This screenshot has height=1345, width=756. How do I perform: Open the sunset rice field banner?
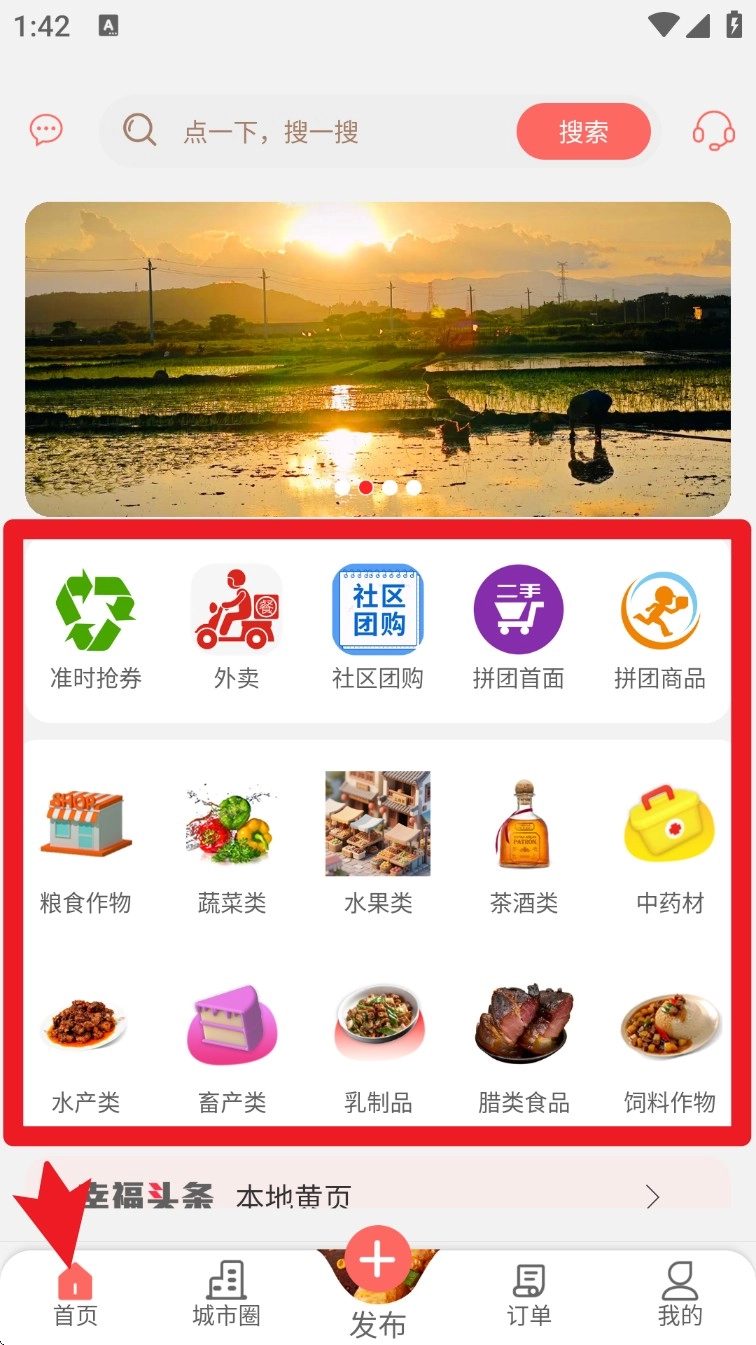(x=378, y=358)
